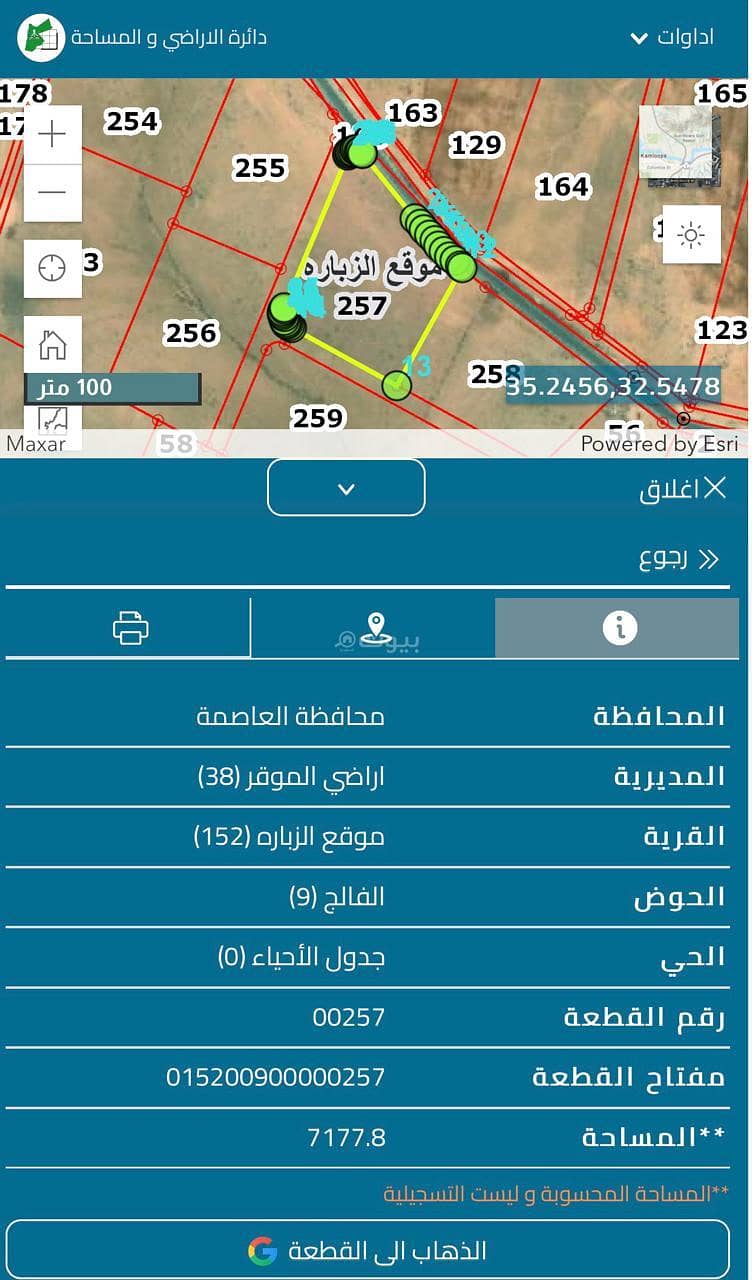Zoom in on the map
The image size is (752, 1280).
pos(52,135)
